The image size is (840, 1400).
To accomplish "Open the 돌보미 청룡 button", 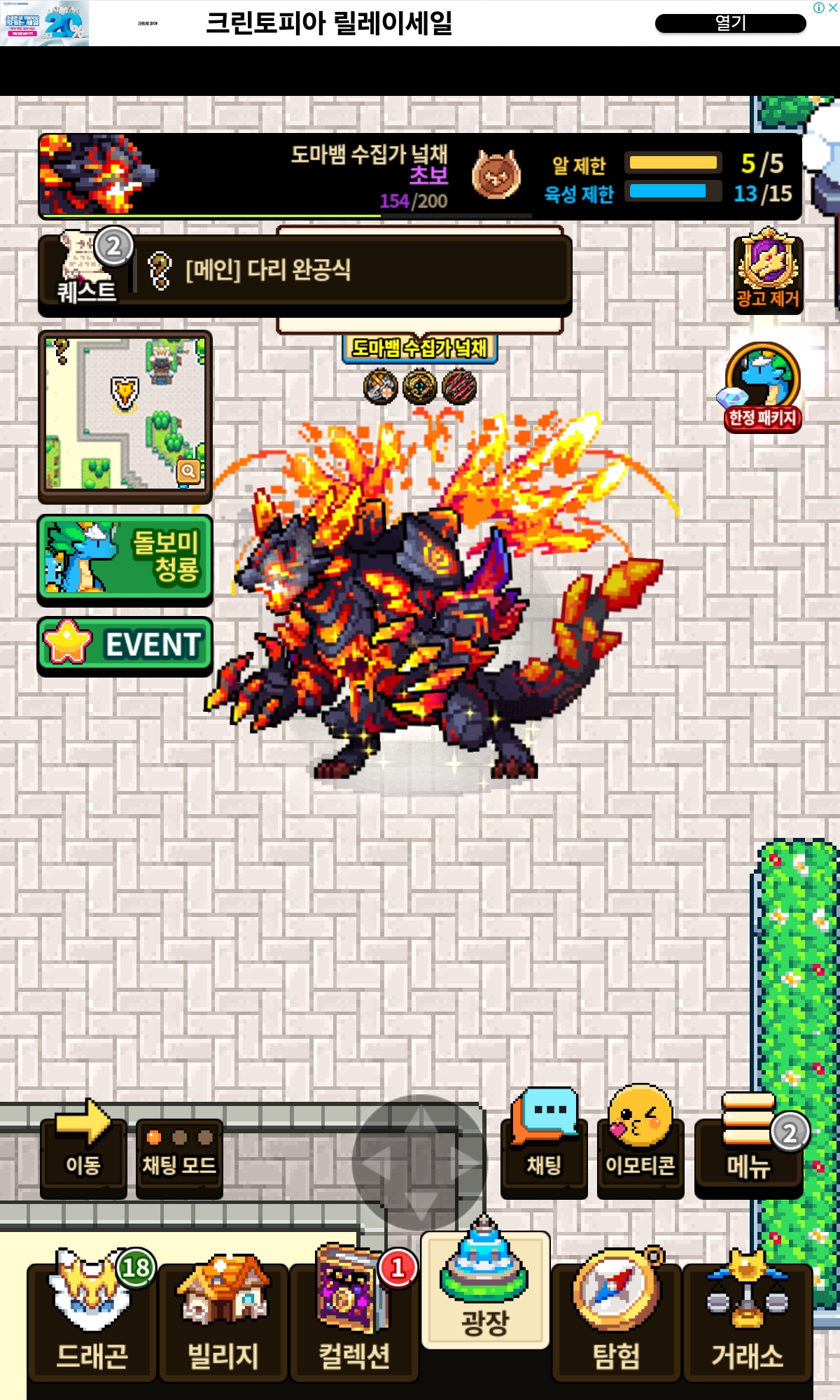I will 125,560.
